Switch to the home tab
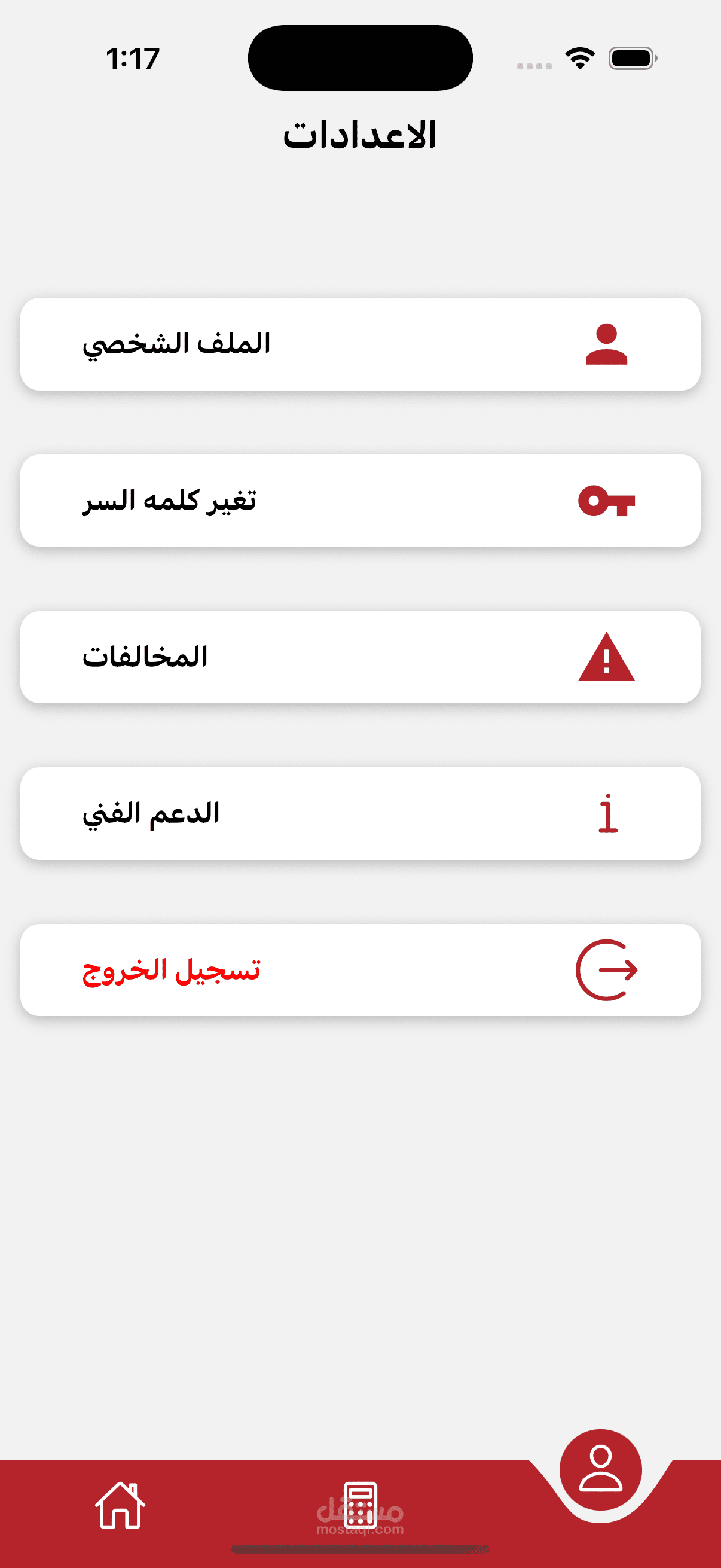 (120, 1505)
